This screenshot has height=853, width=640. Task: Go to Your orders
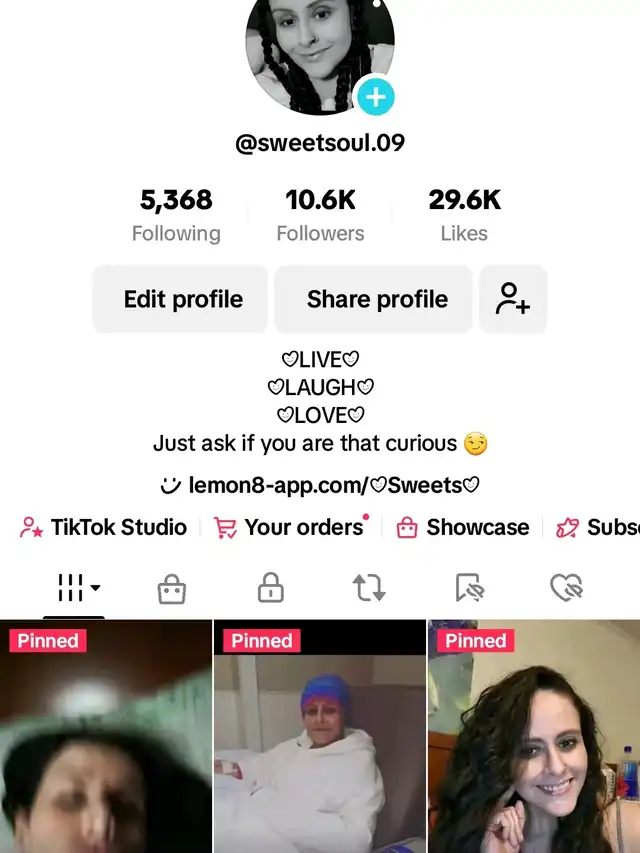(291, 527)
